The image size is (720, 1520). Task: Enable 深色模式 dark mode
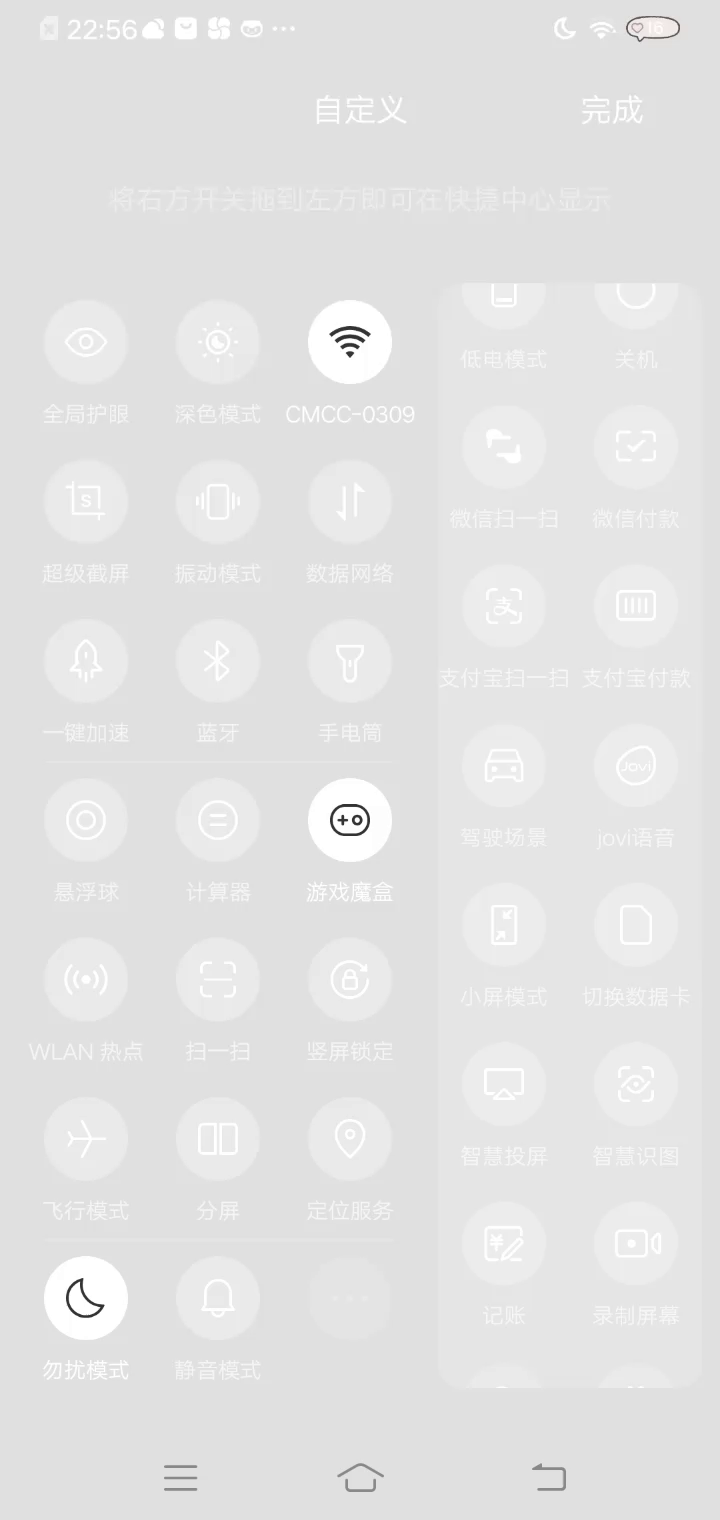point(218,343)
